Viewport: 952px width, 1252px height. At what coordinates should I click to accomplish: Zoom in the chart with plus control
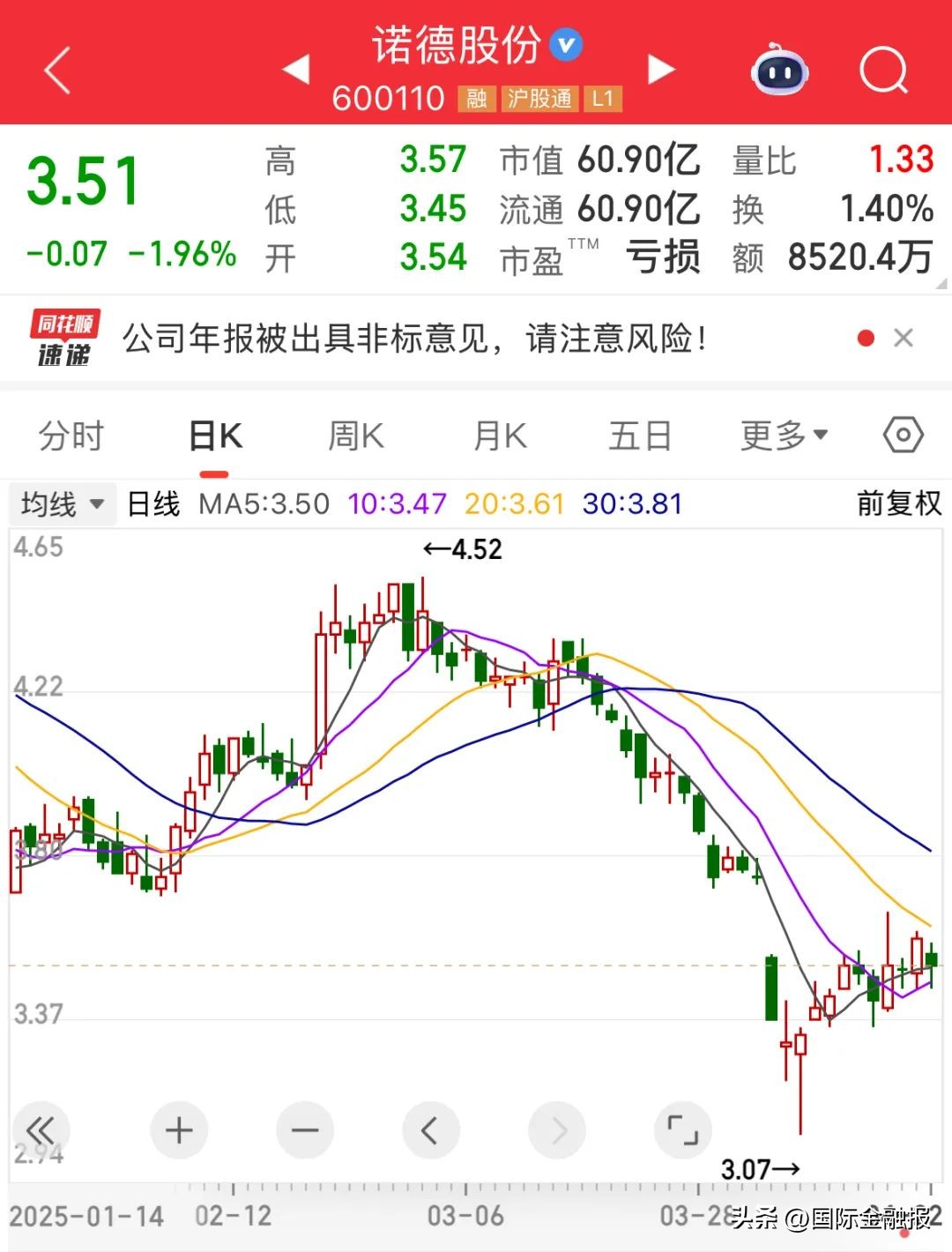pos(179,1129)
